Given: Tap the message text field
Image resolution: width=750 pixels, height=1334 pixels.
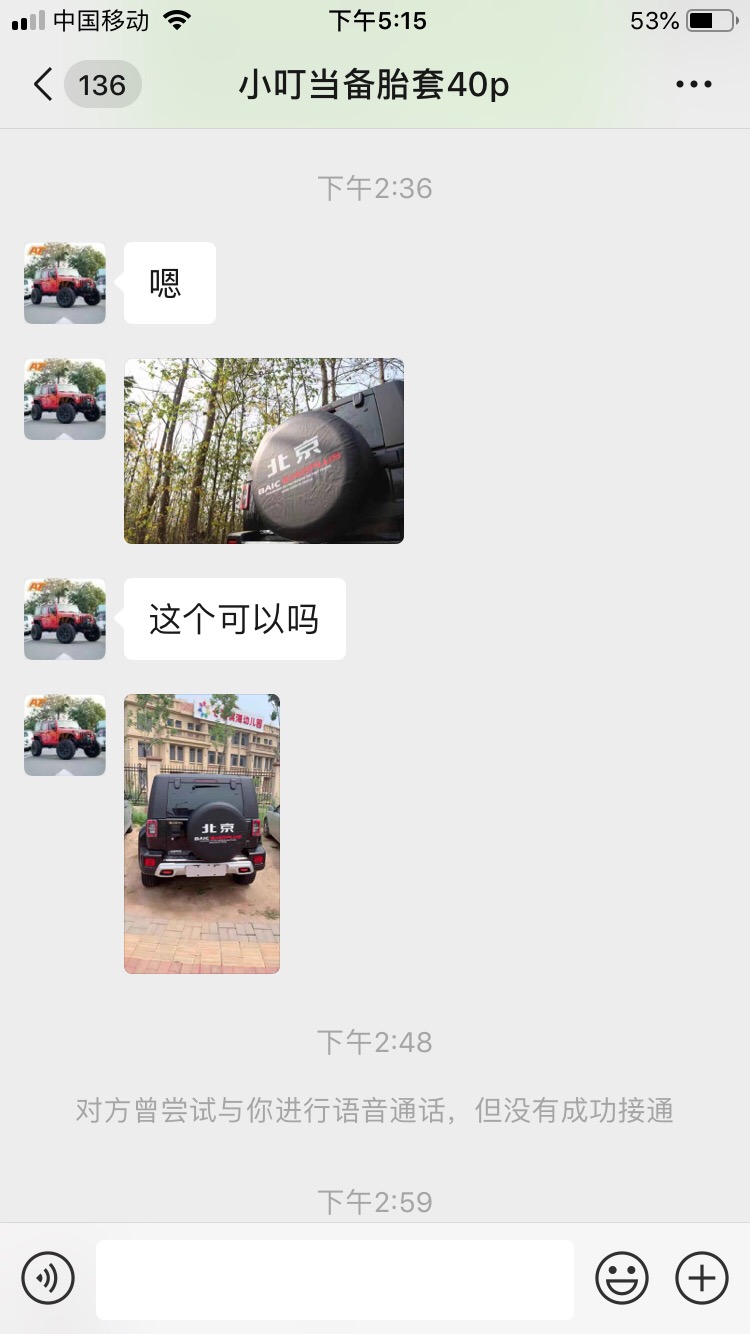Looking at the screenshot, I should pyautogui.click(x=335, y=1279).
